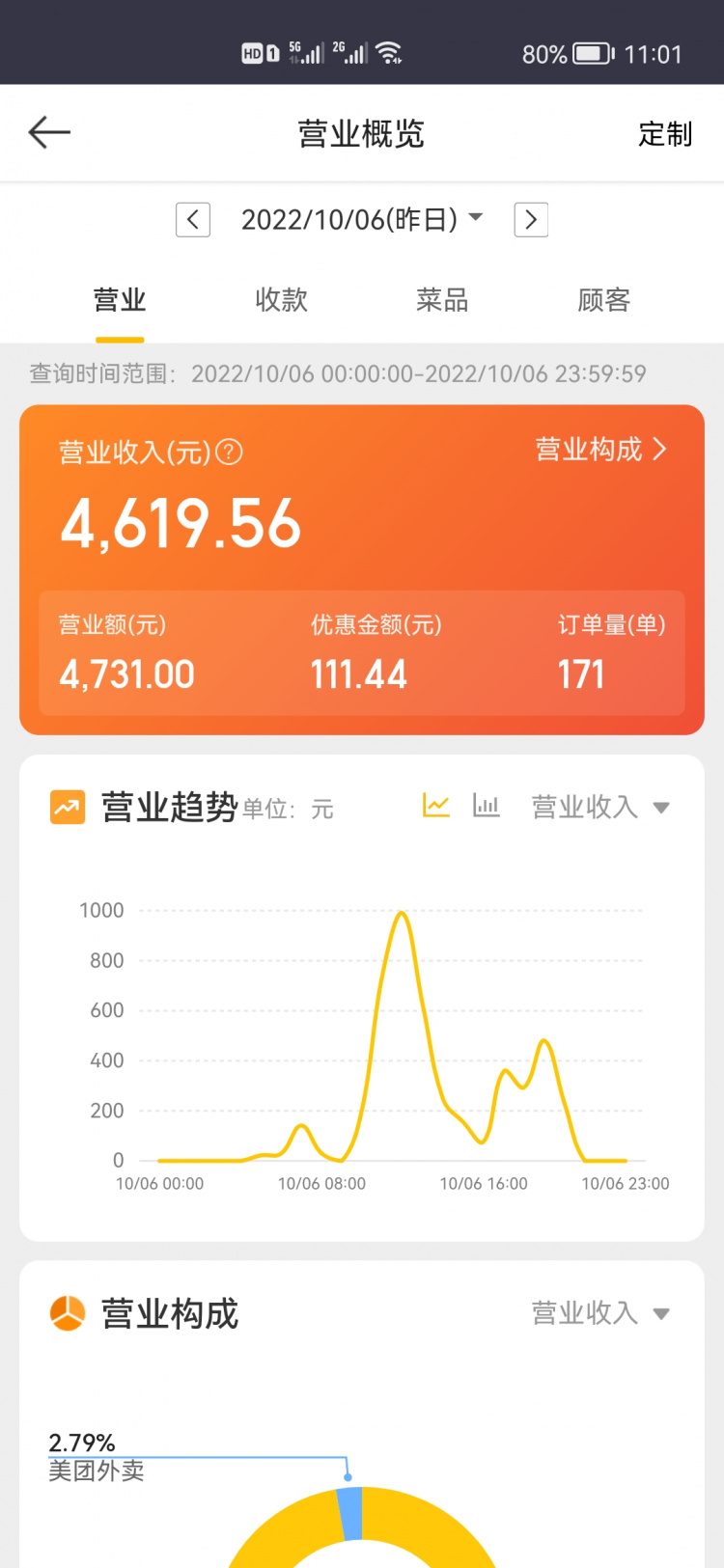Go to the next day
The width and height of the screenshot is (724, 1568).
531,220
